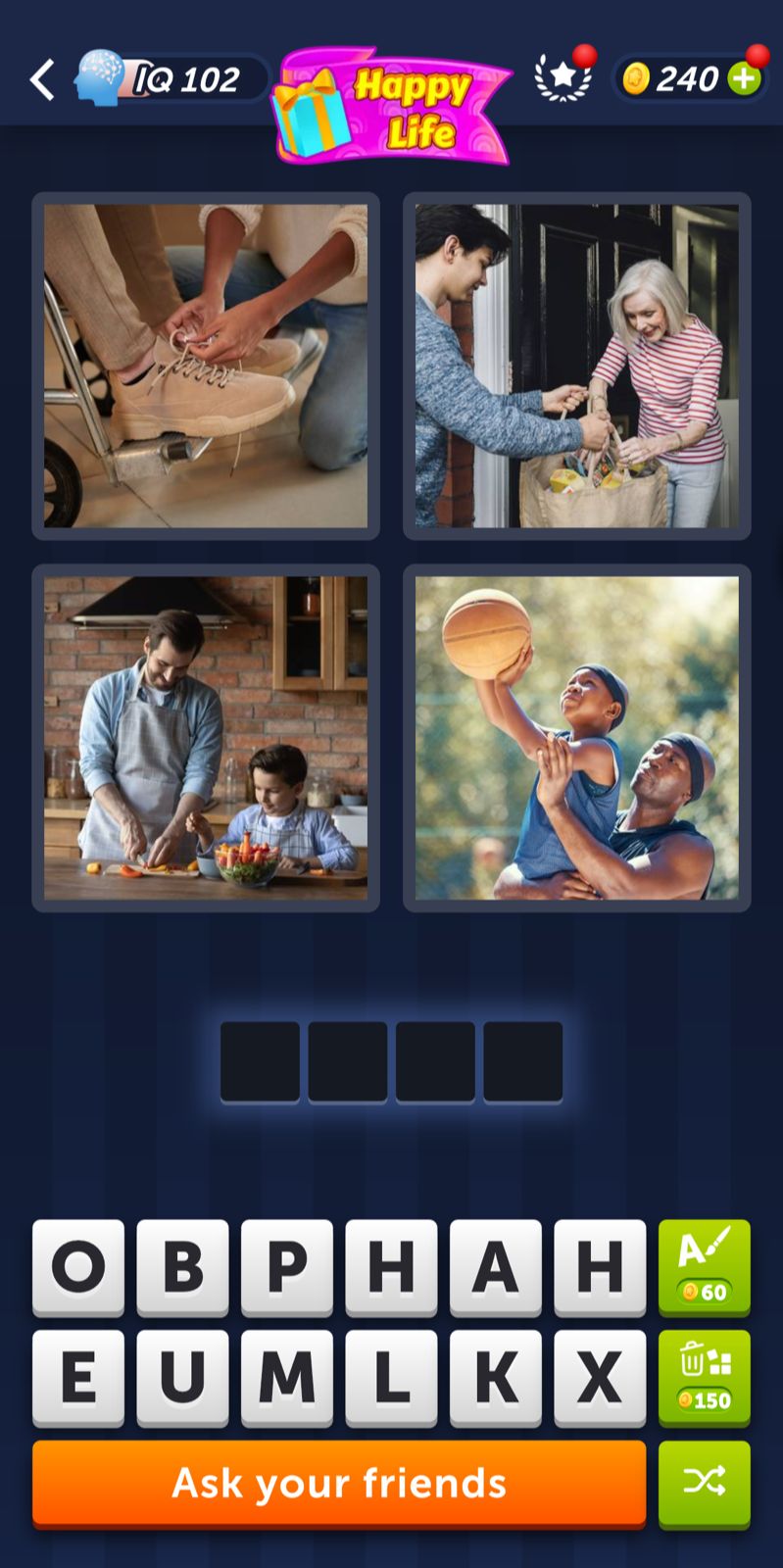Enlarge the kitchen cooking picture
Screen dimensions: 783x1568
pos(206,738)
